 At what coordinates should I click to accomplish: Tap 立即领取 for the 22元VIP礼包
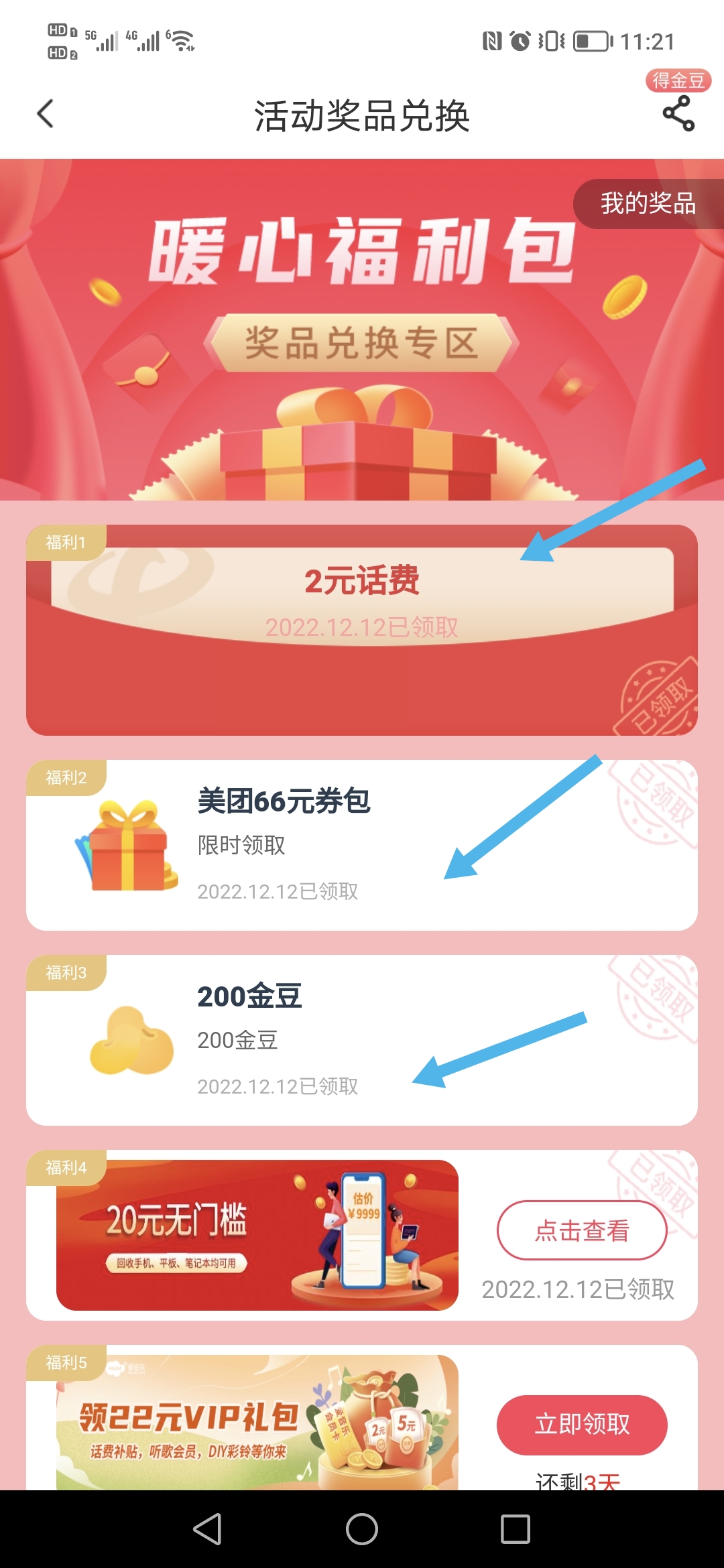click(582, 1425)
